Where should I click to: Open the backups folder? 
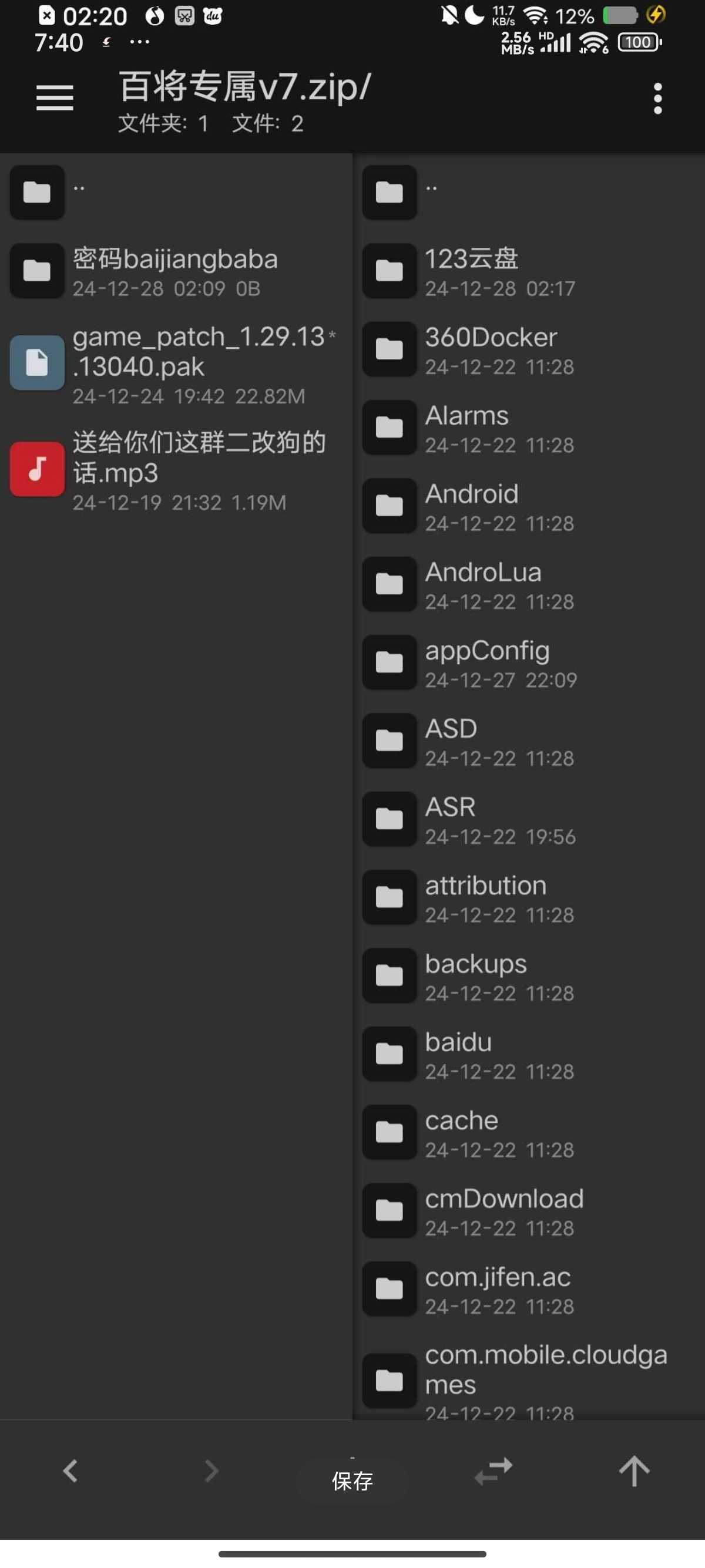pyautogui.click(x=528, y=977)
